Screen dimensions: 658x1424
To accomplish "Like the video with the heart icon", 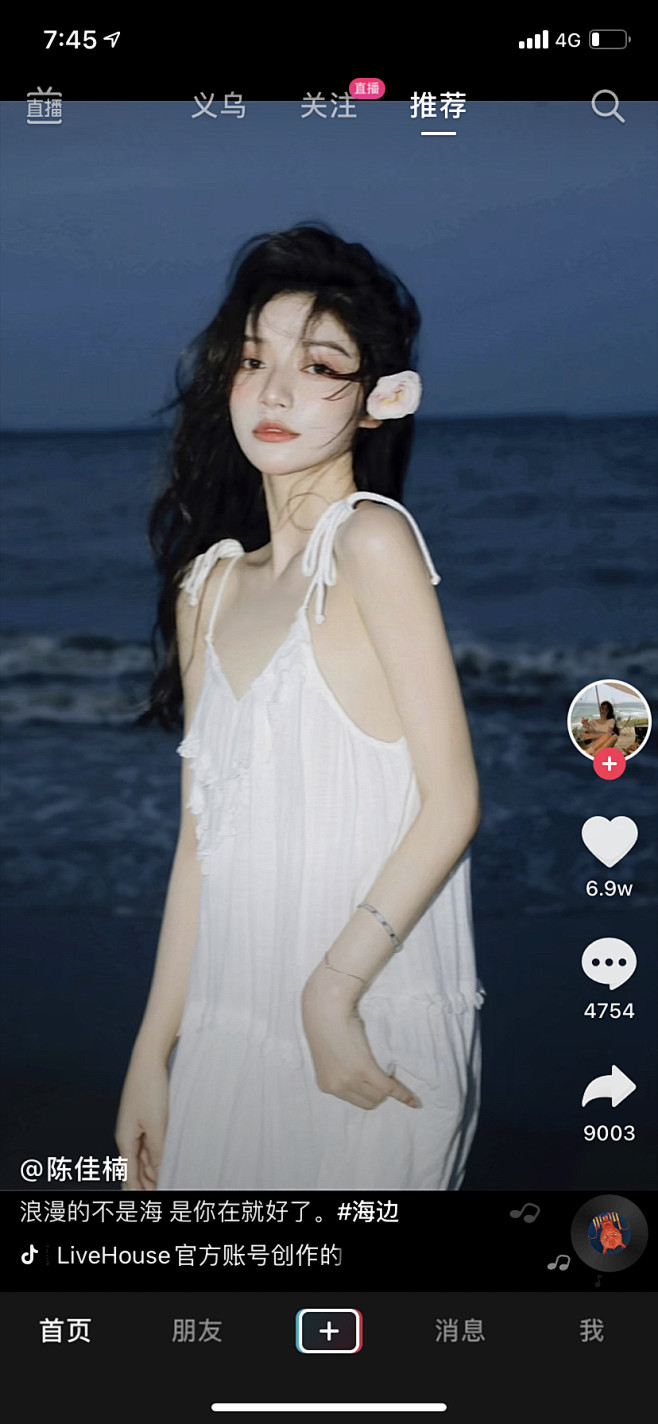I will click(x=609, y=842).
